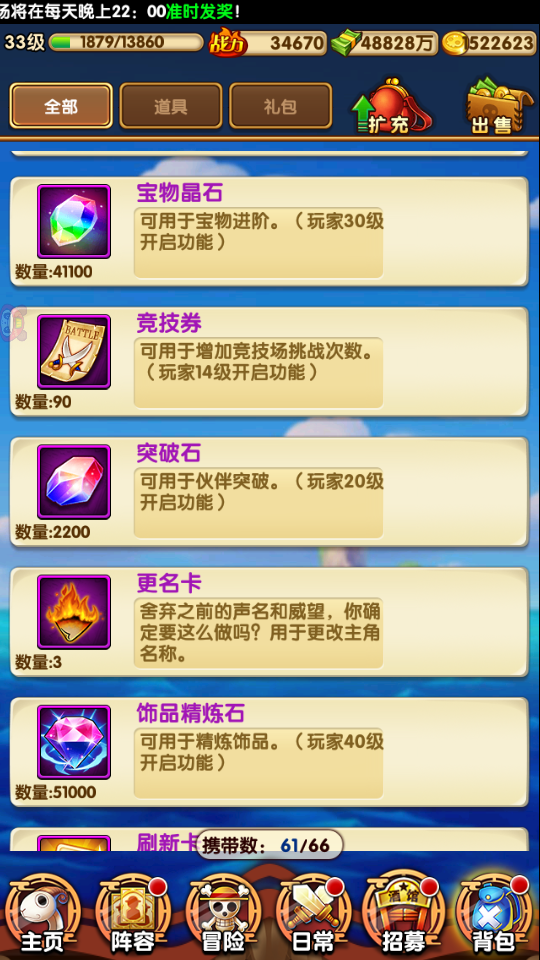Viewport: 540px width, 960px height.
Task: Select the 竞技券 item card
Action: coord(269,361)
